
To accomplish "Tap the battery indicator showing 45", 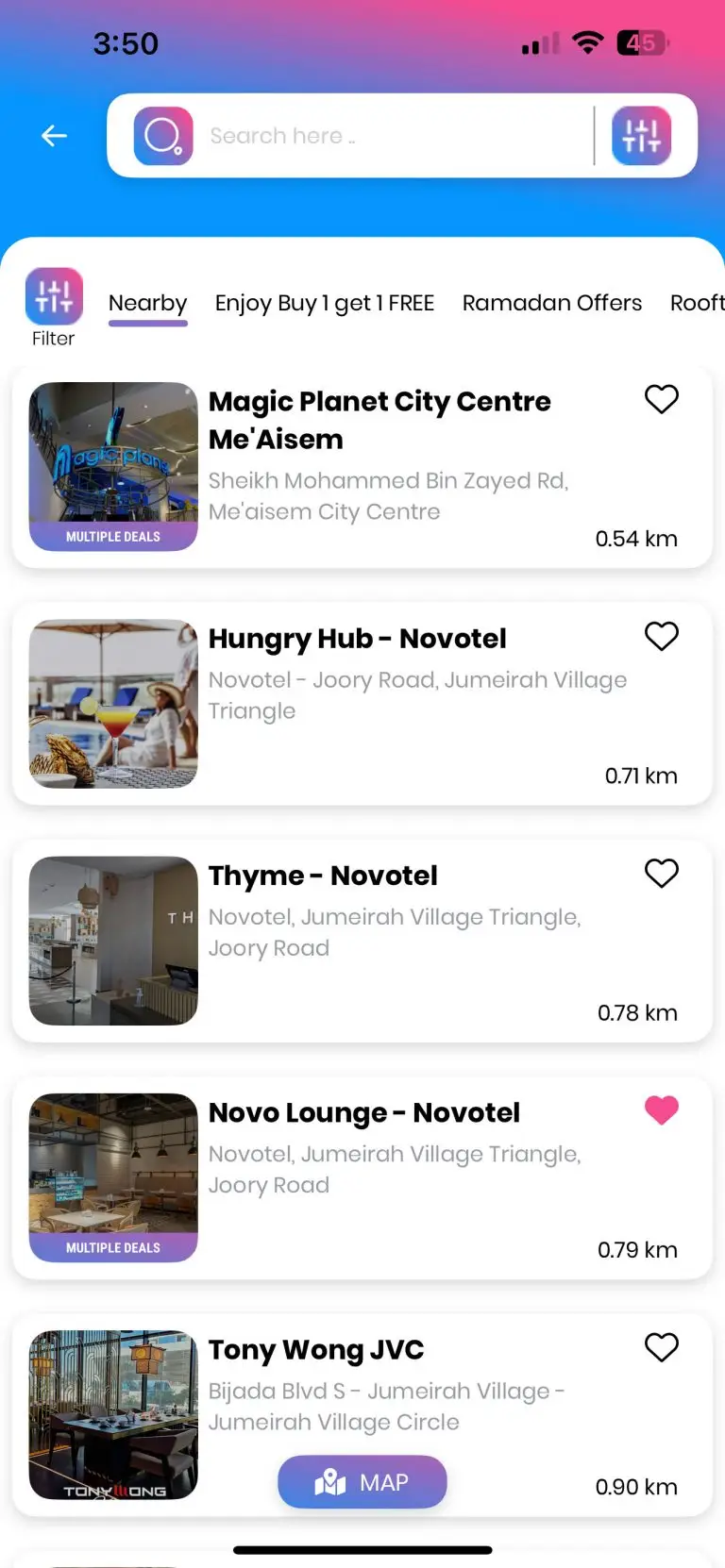I will (643, 42).
